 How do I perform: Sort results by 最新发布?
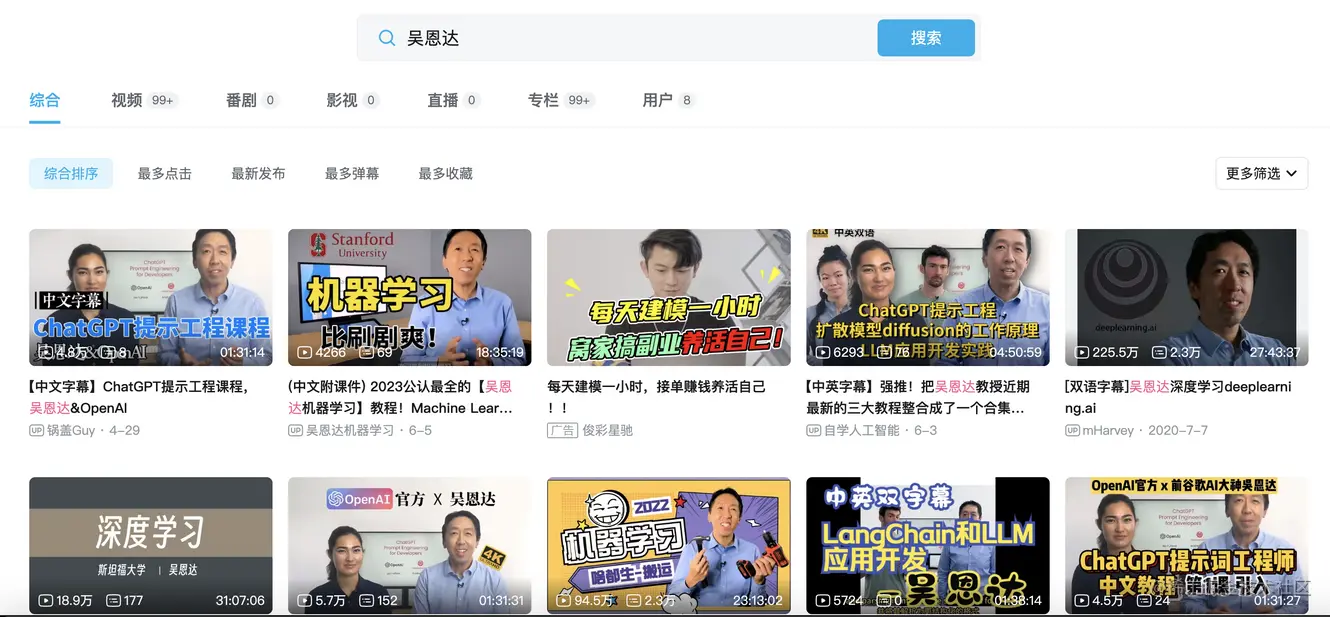pos(258,173)
